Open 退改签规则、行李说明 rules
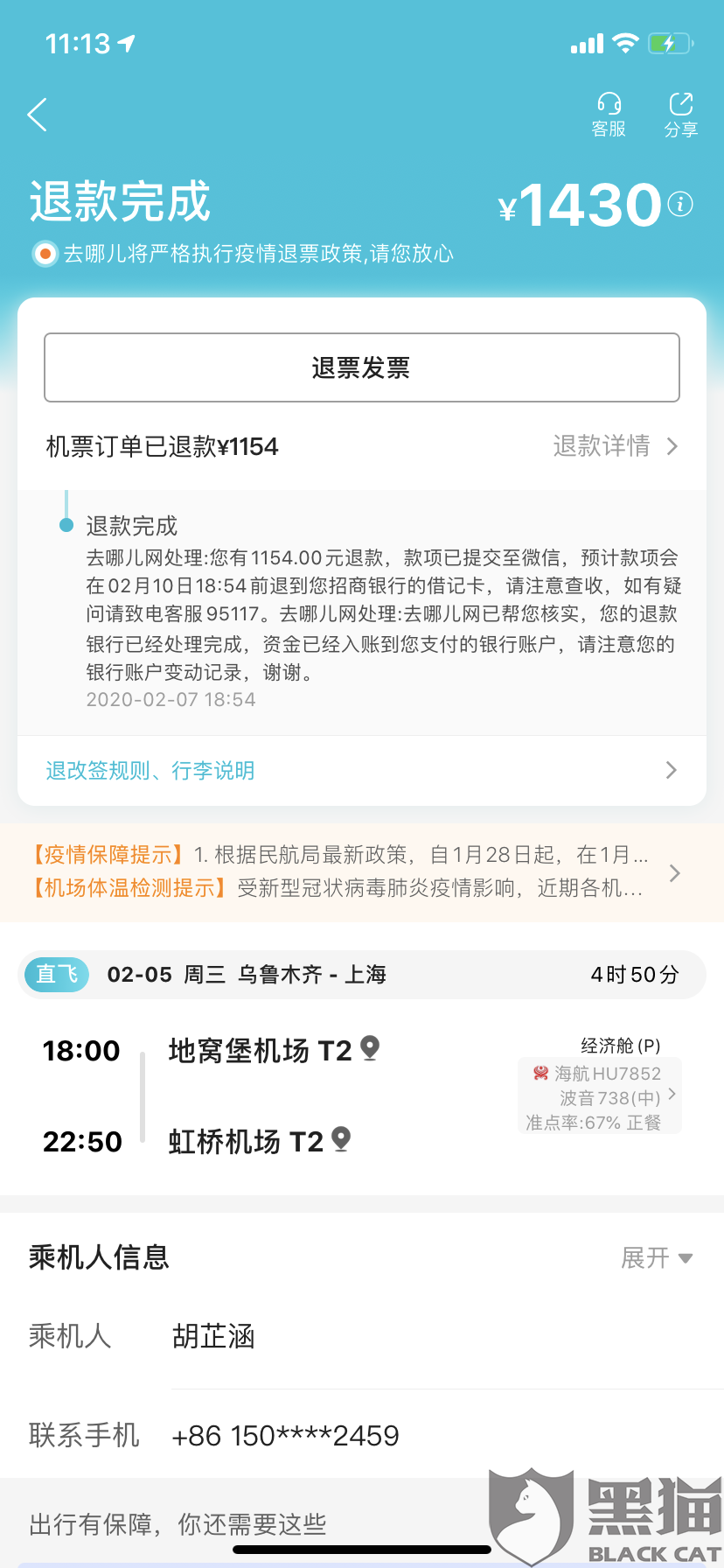Viewport: 724px width, 1568px height. coord(362,770)
